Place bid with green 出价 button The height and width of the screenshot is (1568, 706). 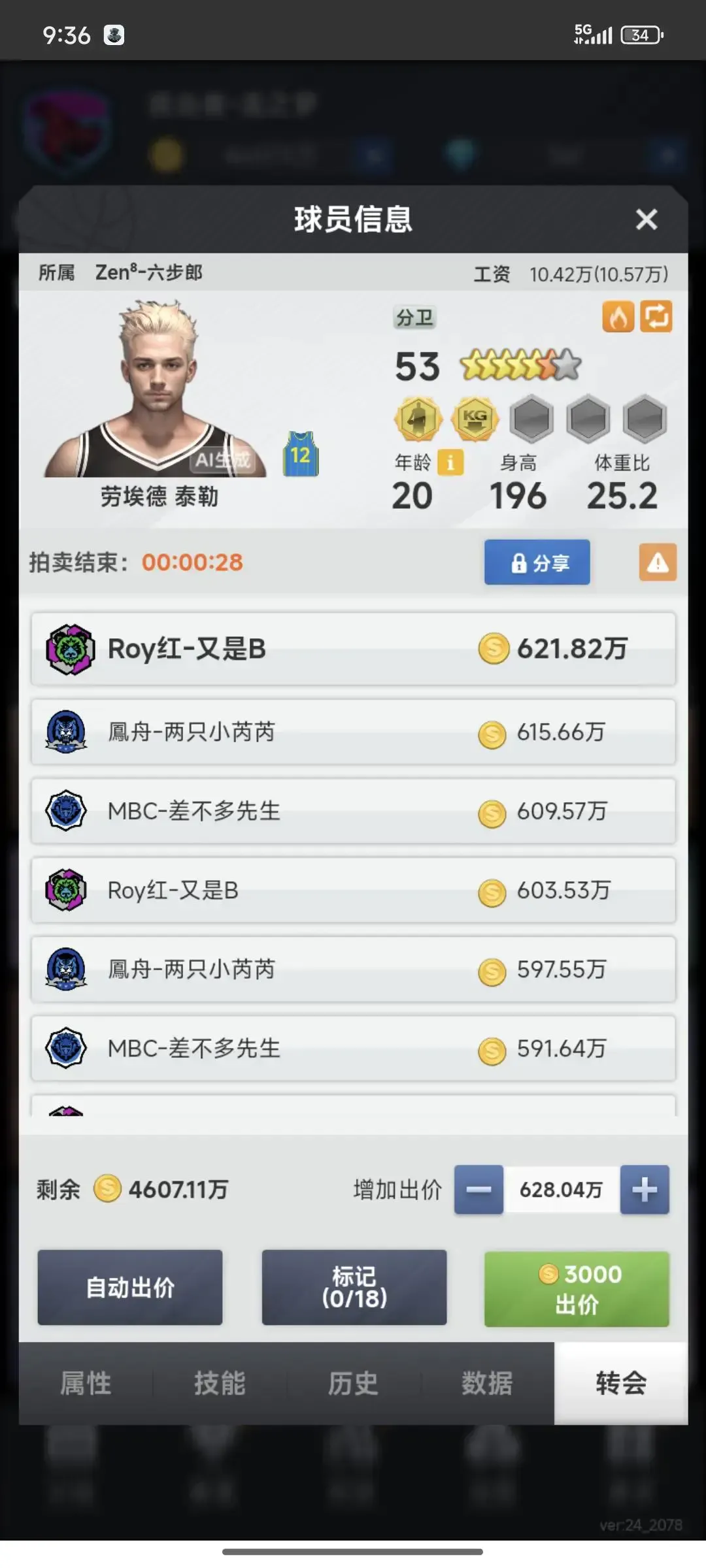tap(577, 1288)
